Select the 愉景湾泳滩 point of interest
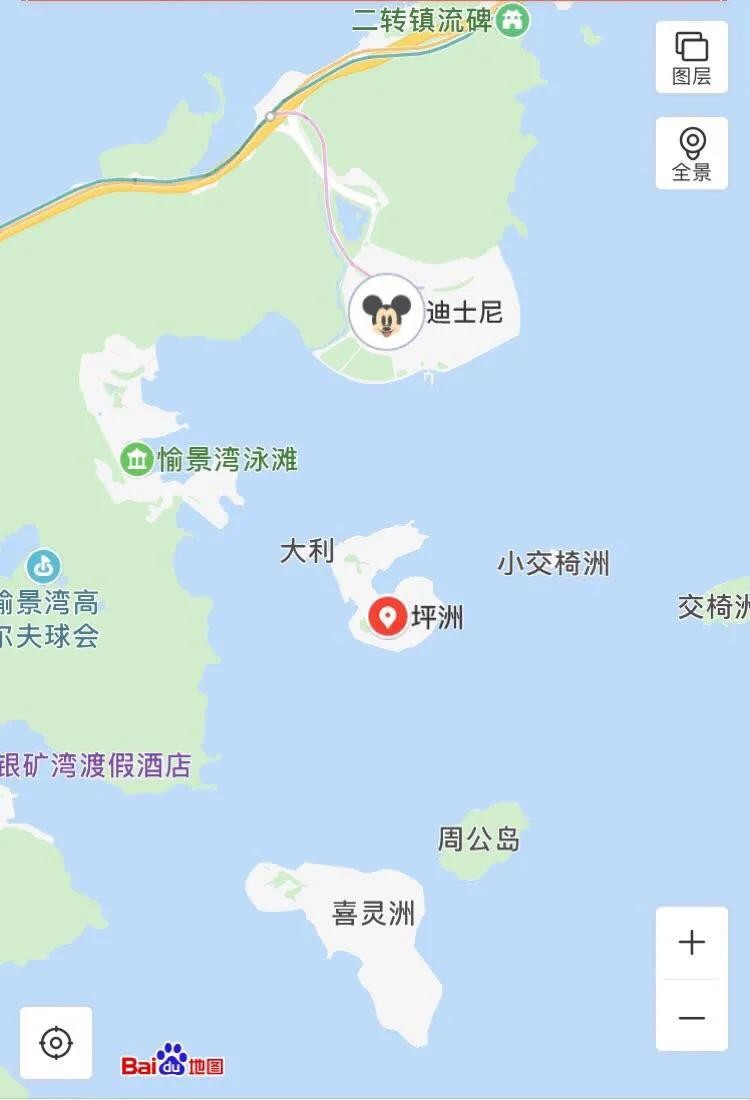Image resolution: width=750 pixels, height=1100 pixels. (136, 459)
